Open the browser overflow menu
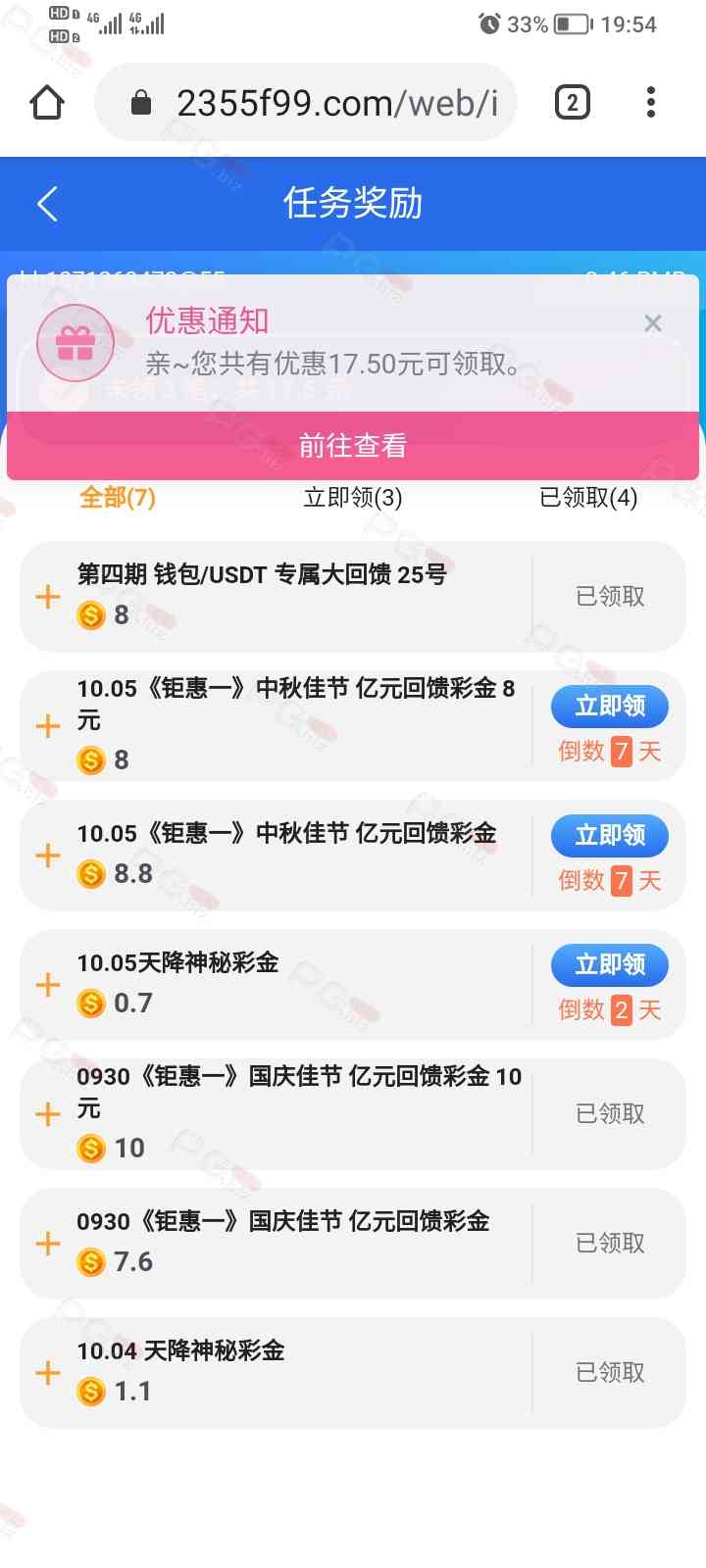 [651, 102]
